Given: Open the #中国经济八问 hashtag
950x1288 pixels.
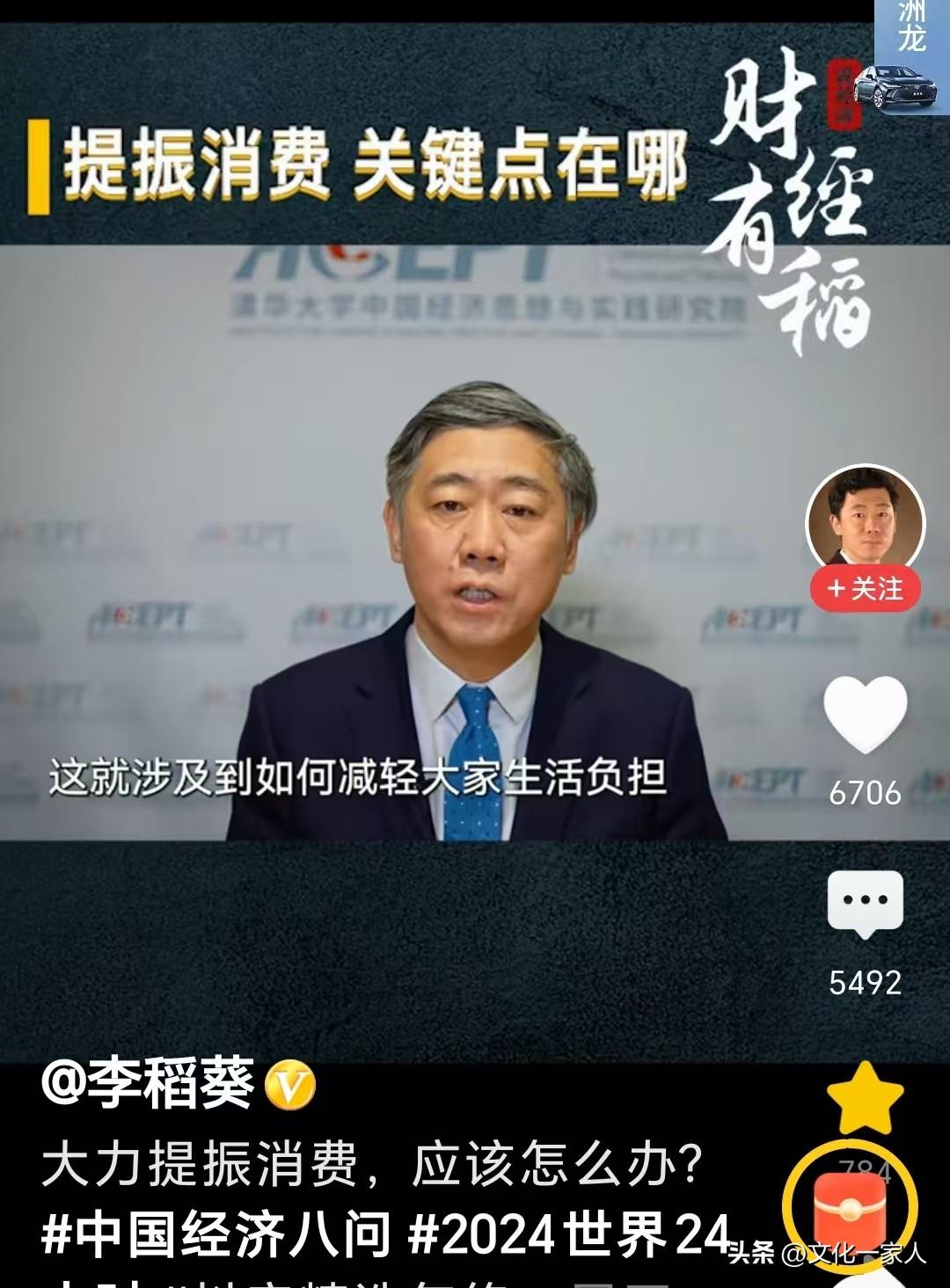Looking at the screenshot, I should click(x=216, y=1233).
